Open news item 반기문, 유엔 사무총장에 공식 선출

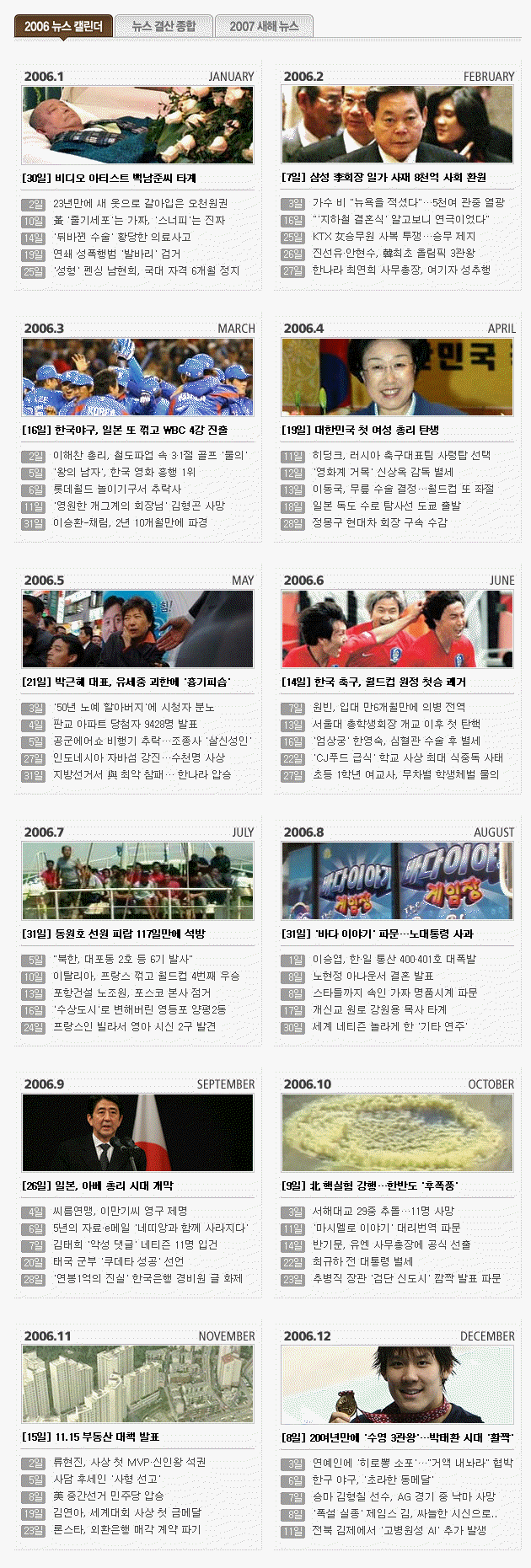click(392, 1244)
